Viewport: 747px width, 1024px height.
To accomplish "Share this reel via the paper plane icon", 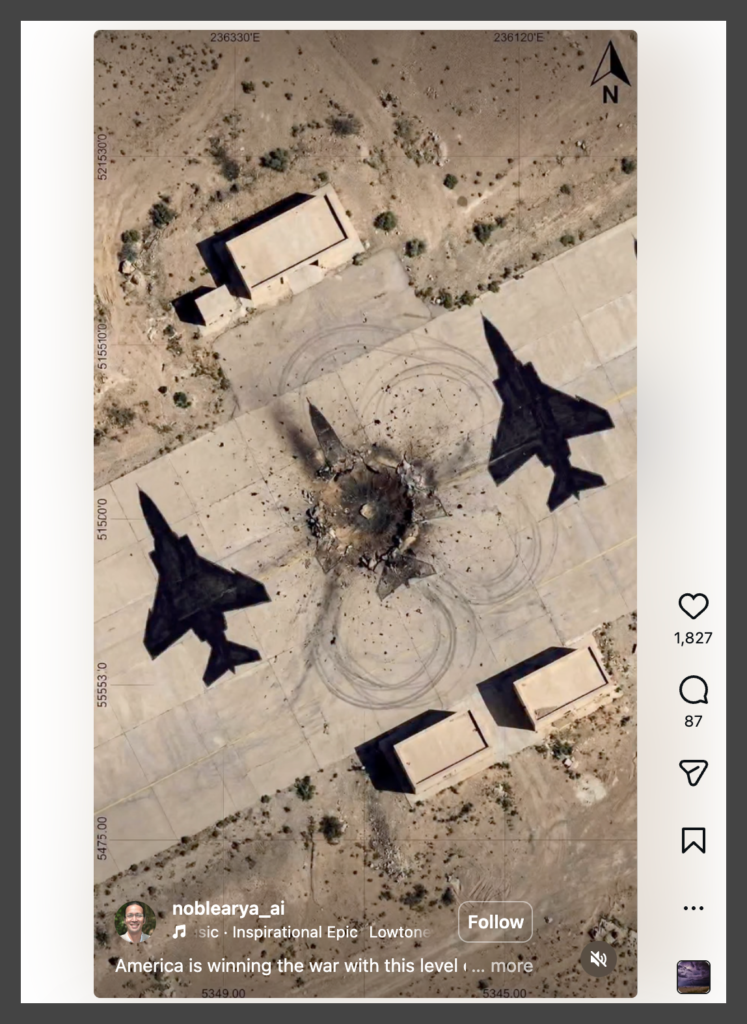I will pyautogui.click(x=693, y=772).
